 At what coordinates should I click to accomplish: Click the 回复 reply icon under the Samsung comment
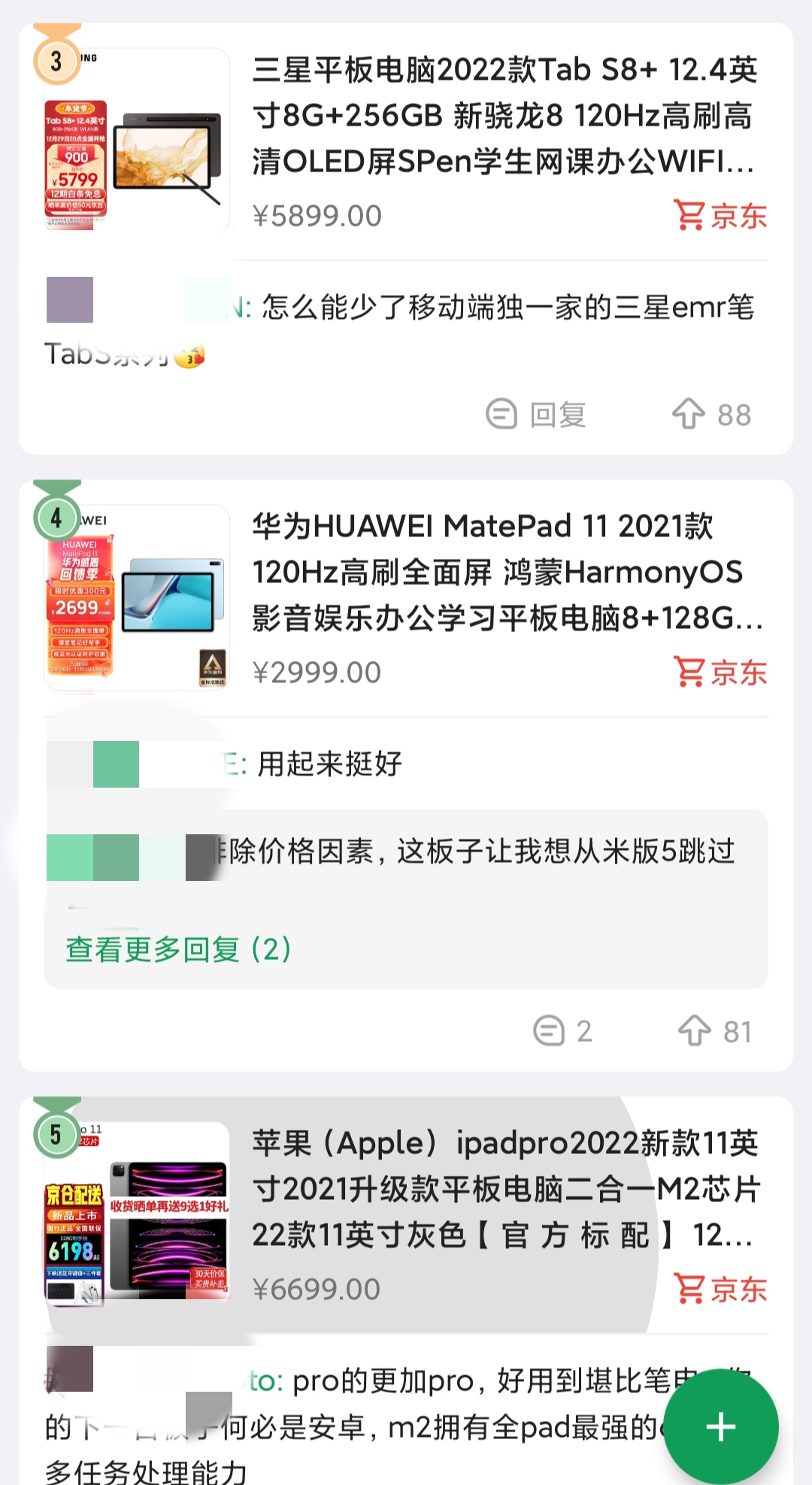501,413
